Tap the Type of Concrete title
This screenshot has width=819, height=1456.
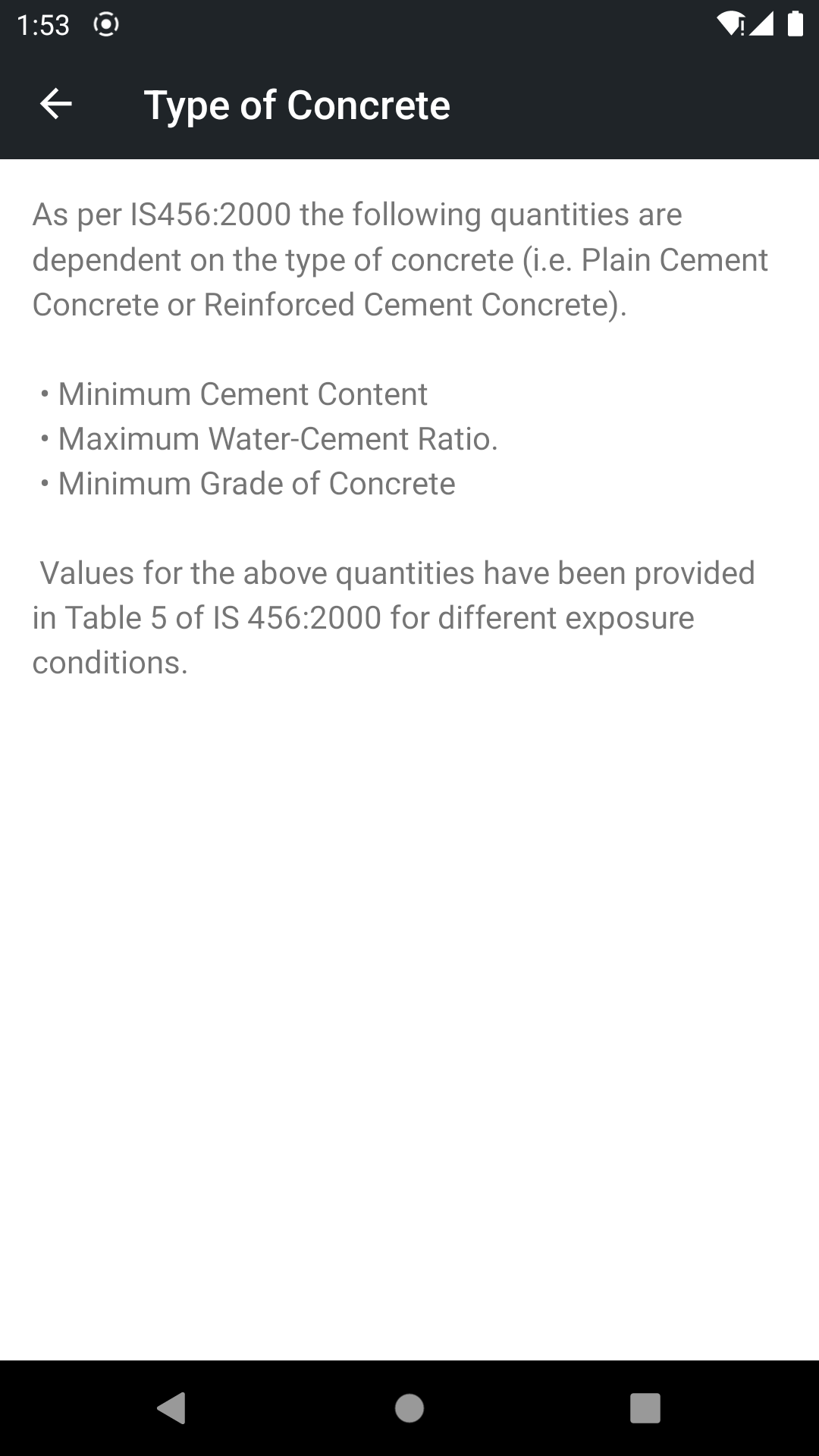coord(298,105)
